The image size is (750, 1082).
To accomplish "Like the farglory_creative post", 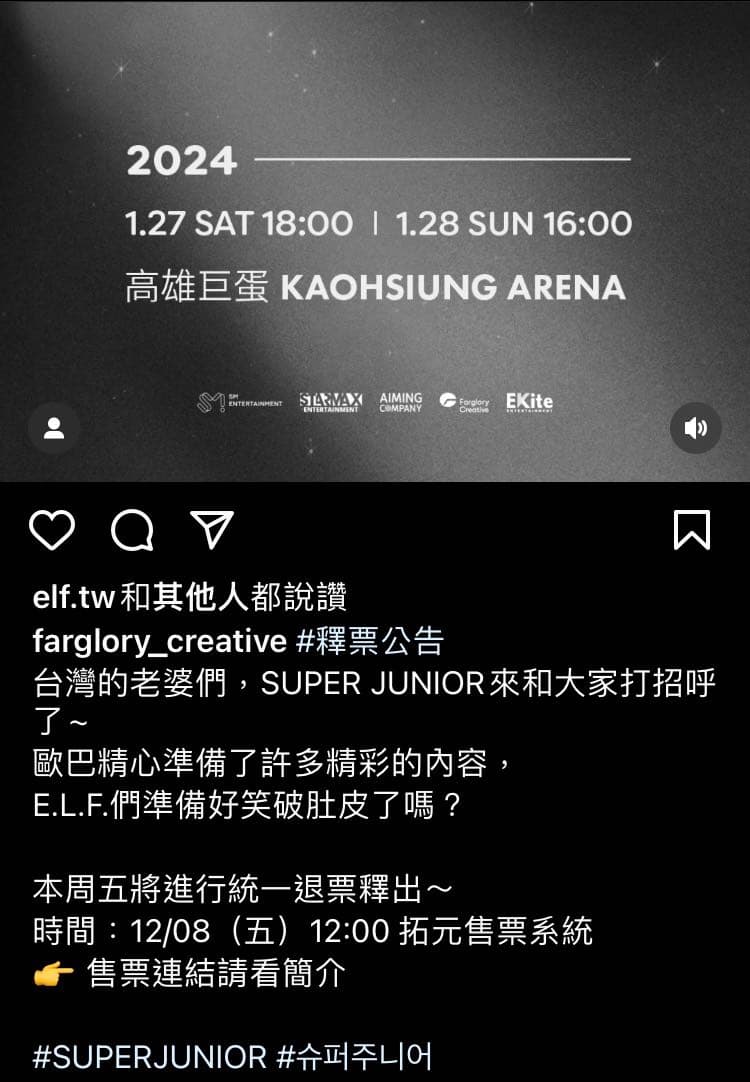I will (x=52, y=530).
